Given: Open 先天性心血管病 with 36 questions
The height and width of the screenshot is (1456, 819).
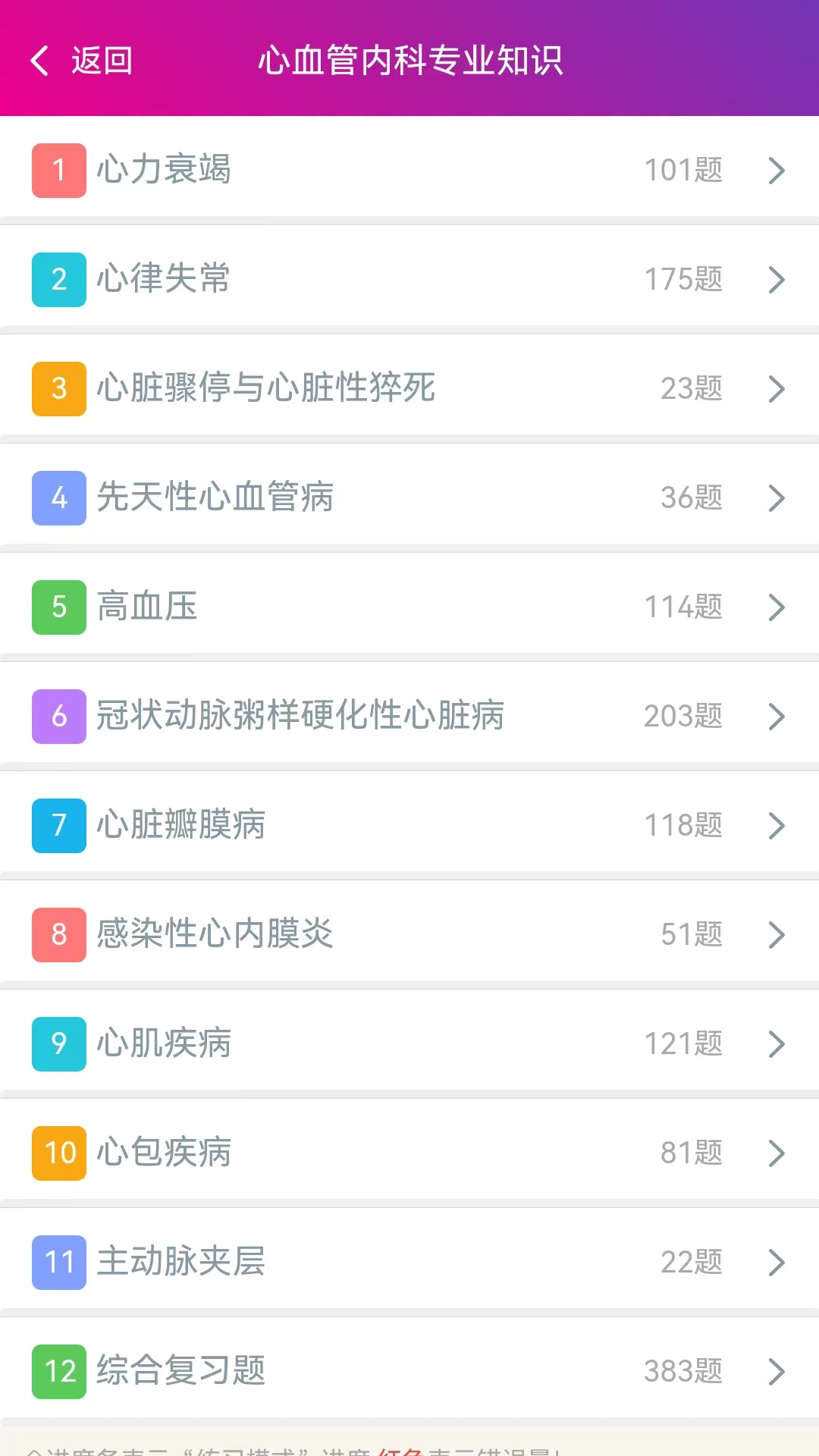Looking at the screenshot, I should [409, 497].
